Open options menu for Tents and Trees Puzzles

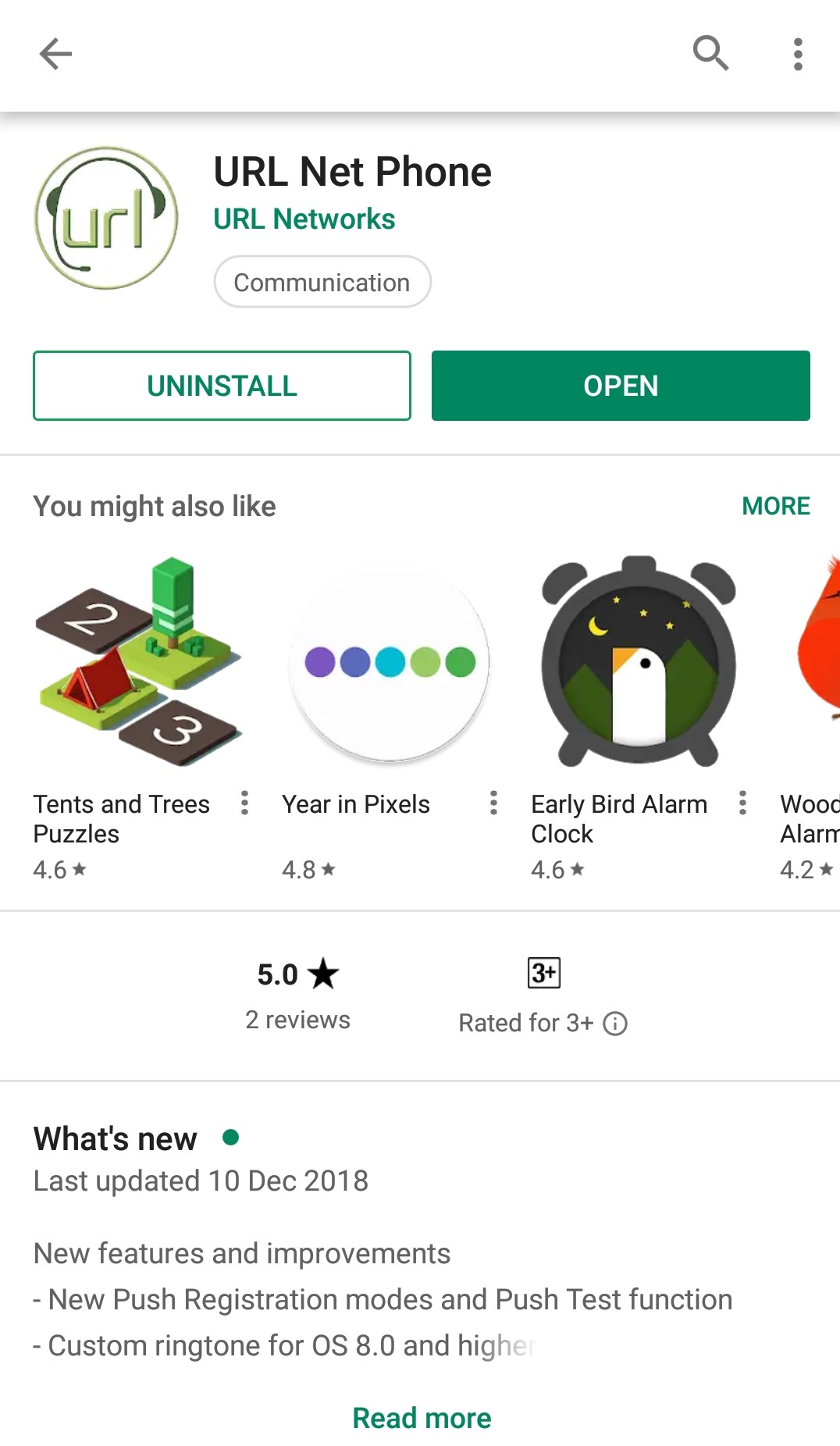(x=244, y=803)
